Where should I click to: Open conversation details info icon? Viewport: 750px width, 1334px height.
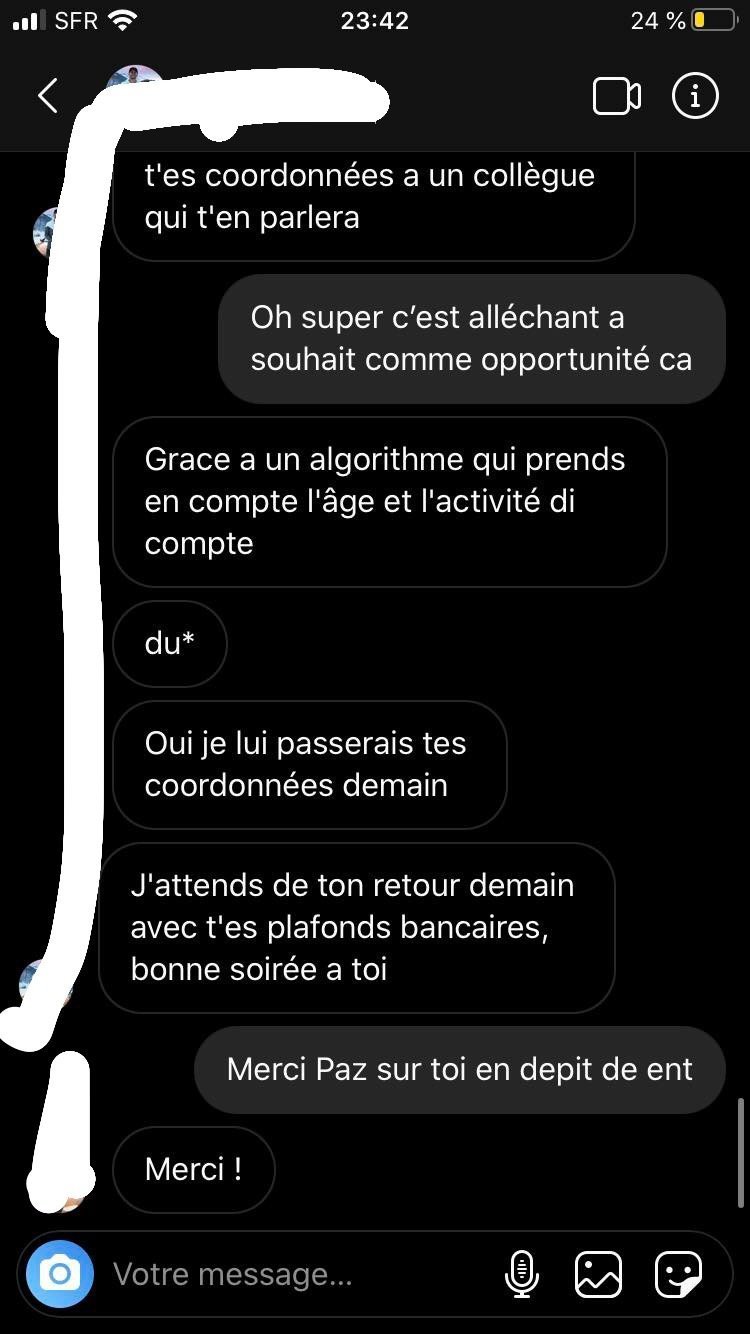695,96
